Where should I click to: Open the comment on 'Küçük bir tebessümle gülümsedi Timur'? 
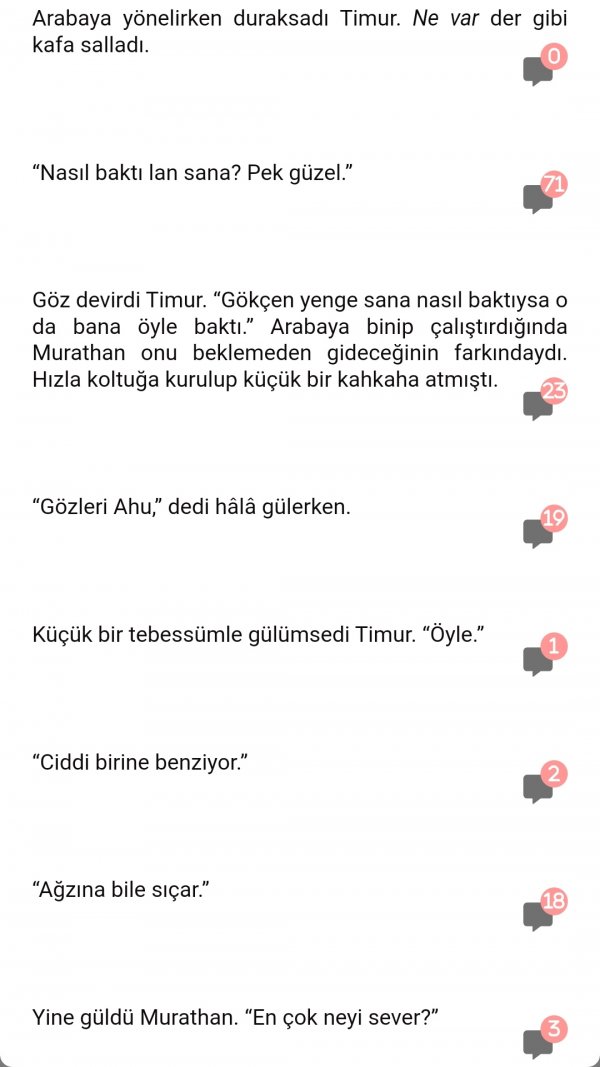coord(541,657)
